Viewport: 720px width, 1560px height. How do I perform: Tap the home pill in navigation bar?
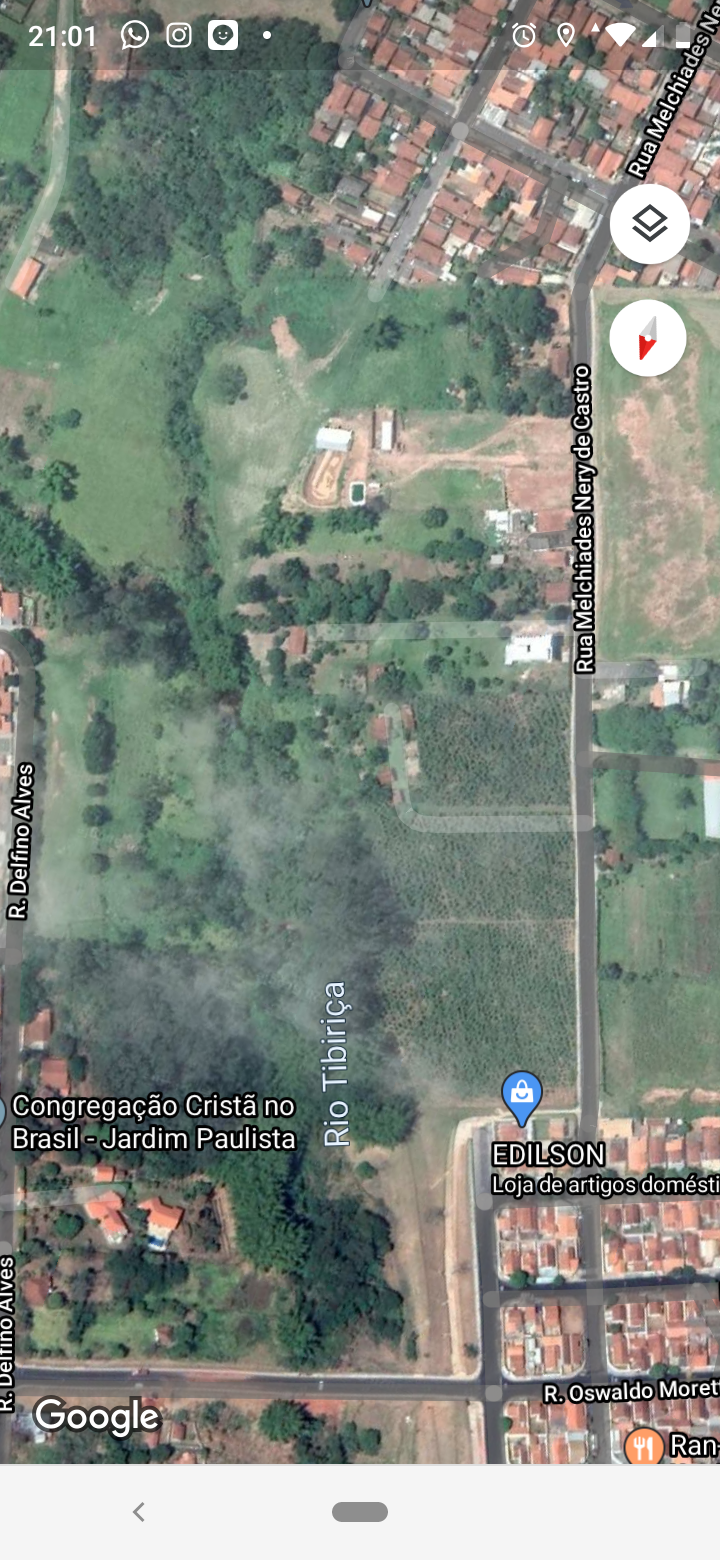pyautogui.click(x=360, y=1512)
